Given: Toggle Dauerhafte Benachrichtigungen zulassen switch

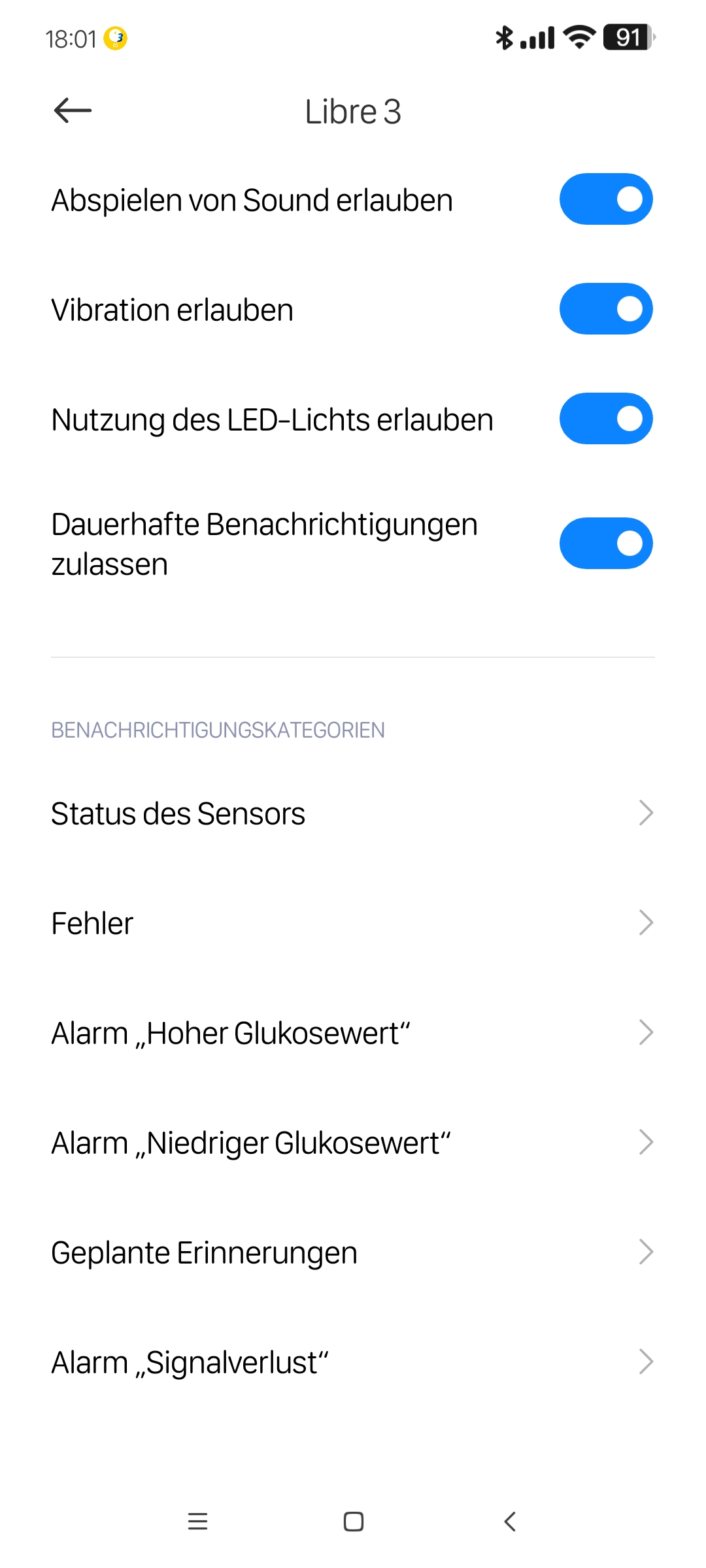Looking at the screenshot, I should pyautogui.click(x=605, y=544).
